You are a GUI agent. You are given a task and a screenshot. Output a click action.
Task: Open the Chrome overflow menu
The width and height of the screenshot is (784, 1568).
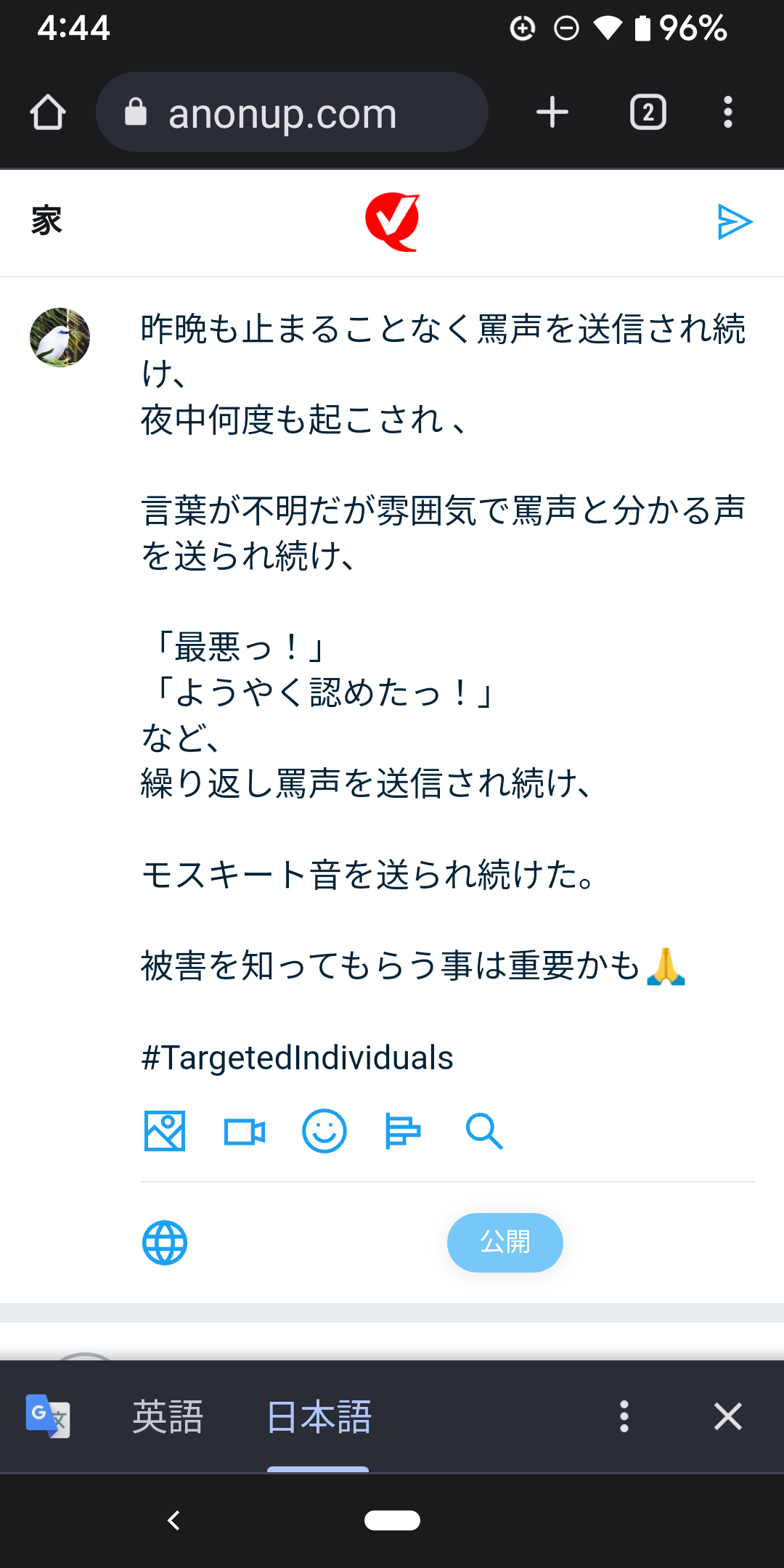tap(727, 113)
